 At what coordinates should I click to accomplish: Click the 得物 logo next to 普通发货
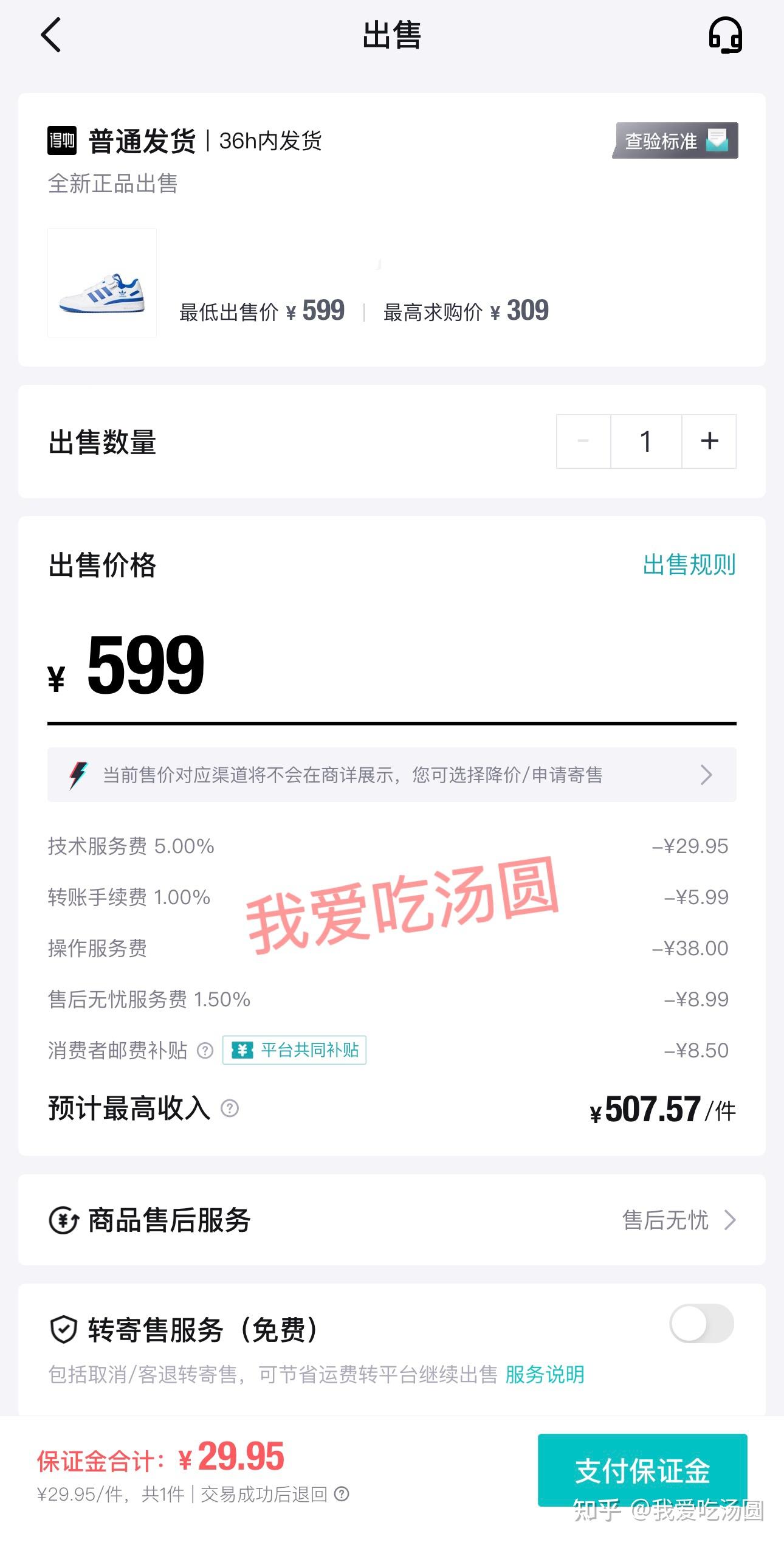(x=63, y=141)
